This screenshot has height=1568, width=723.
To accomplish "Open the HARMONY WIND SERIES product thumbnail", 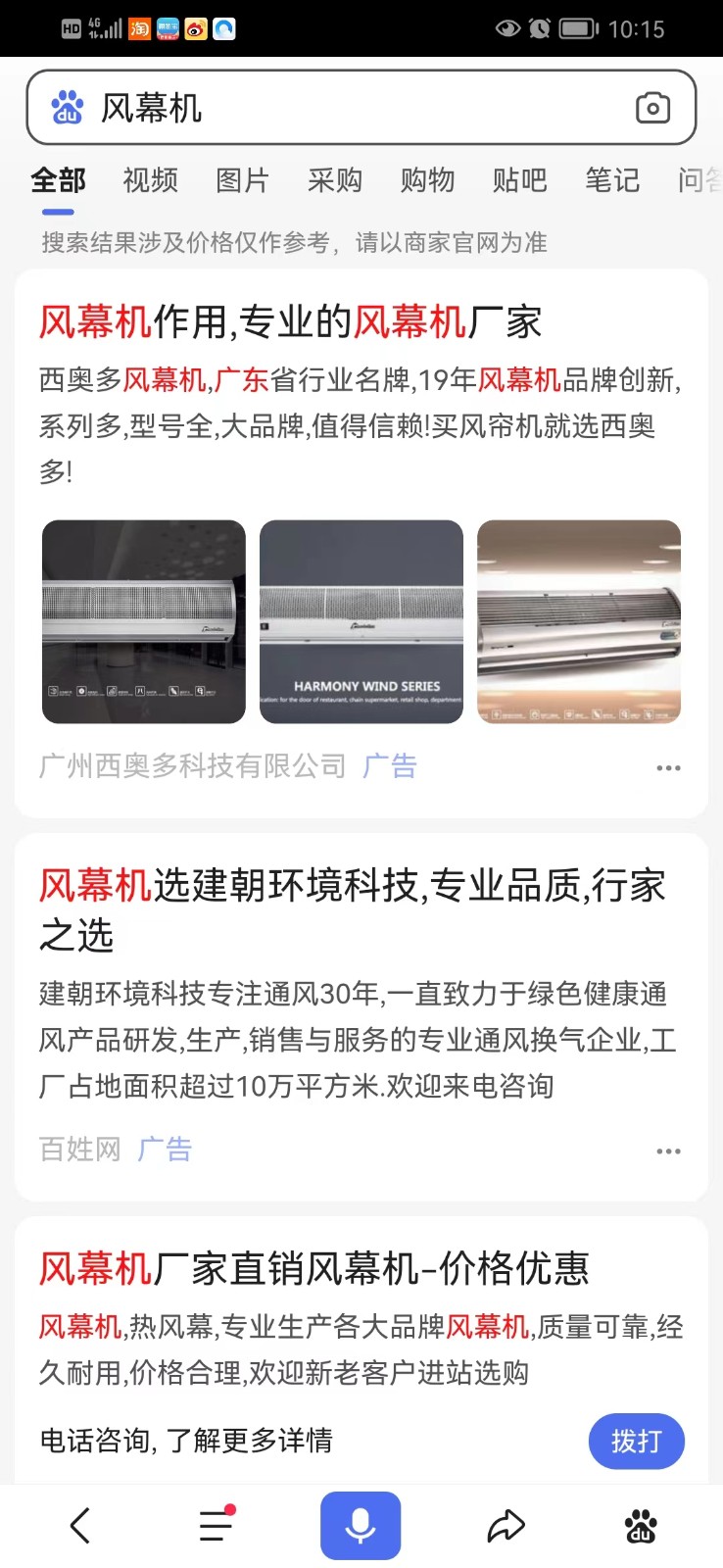I will (361, 621).
